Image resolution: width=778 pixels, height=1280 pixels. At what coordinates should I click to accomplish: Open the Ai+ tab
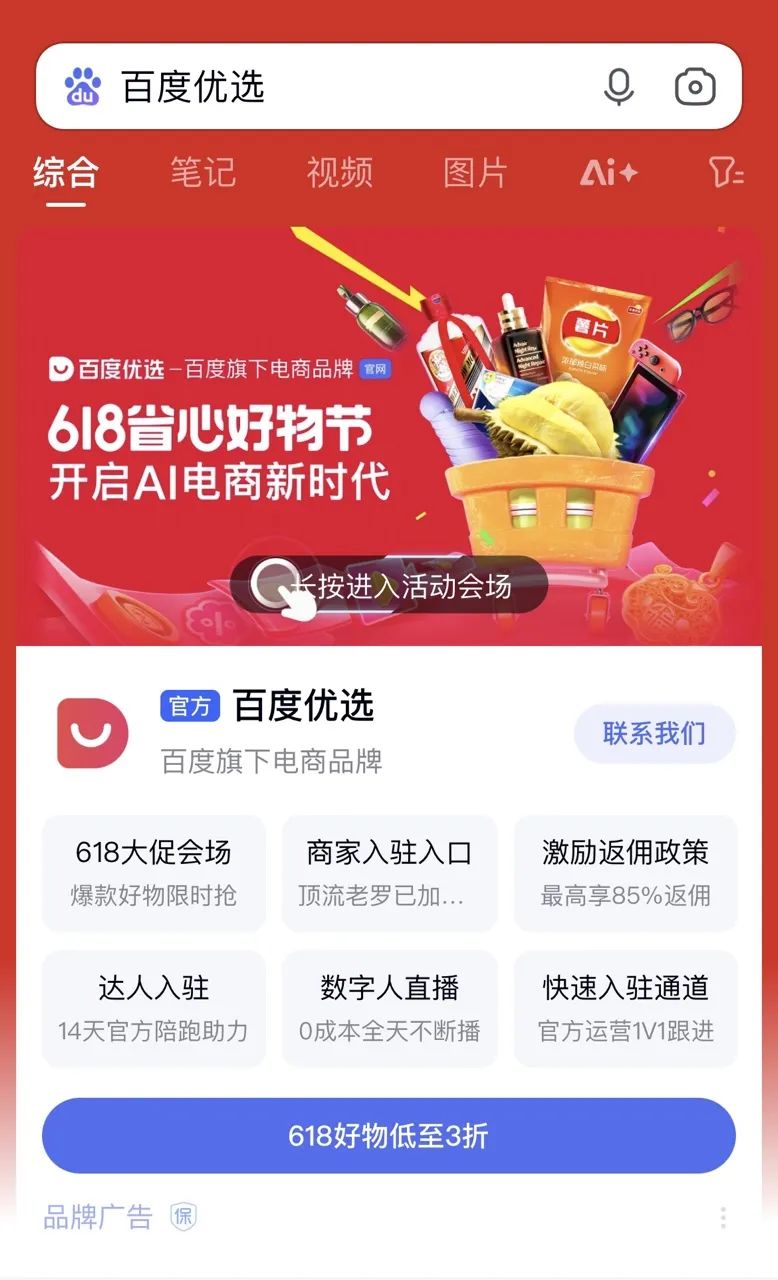coord(608,173)
